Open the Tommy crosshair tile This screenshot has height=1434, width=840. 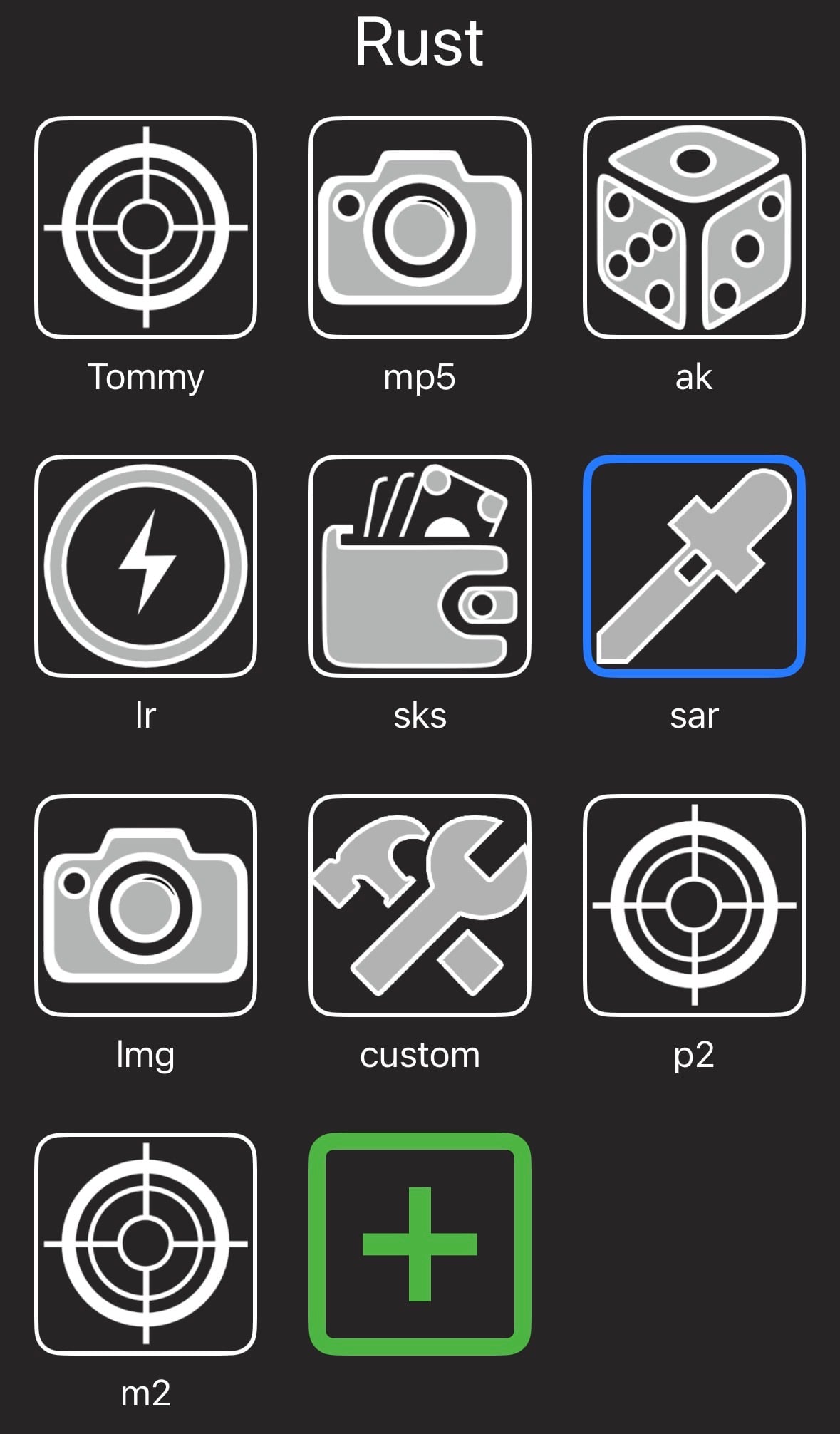[x=145, y=227]
